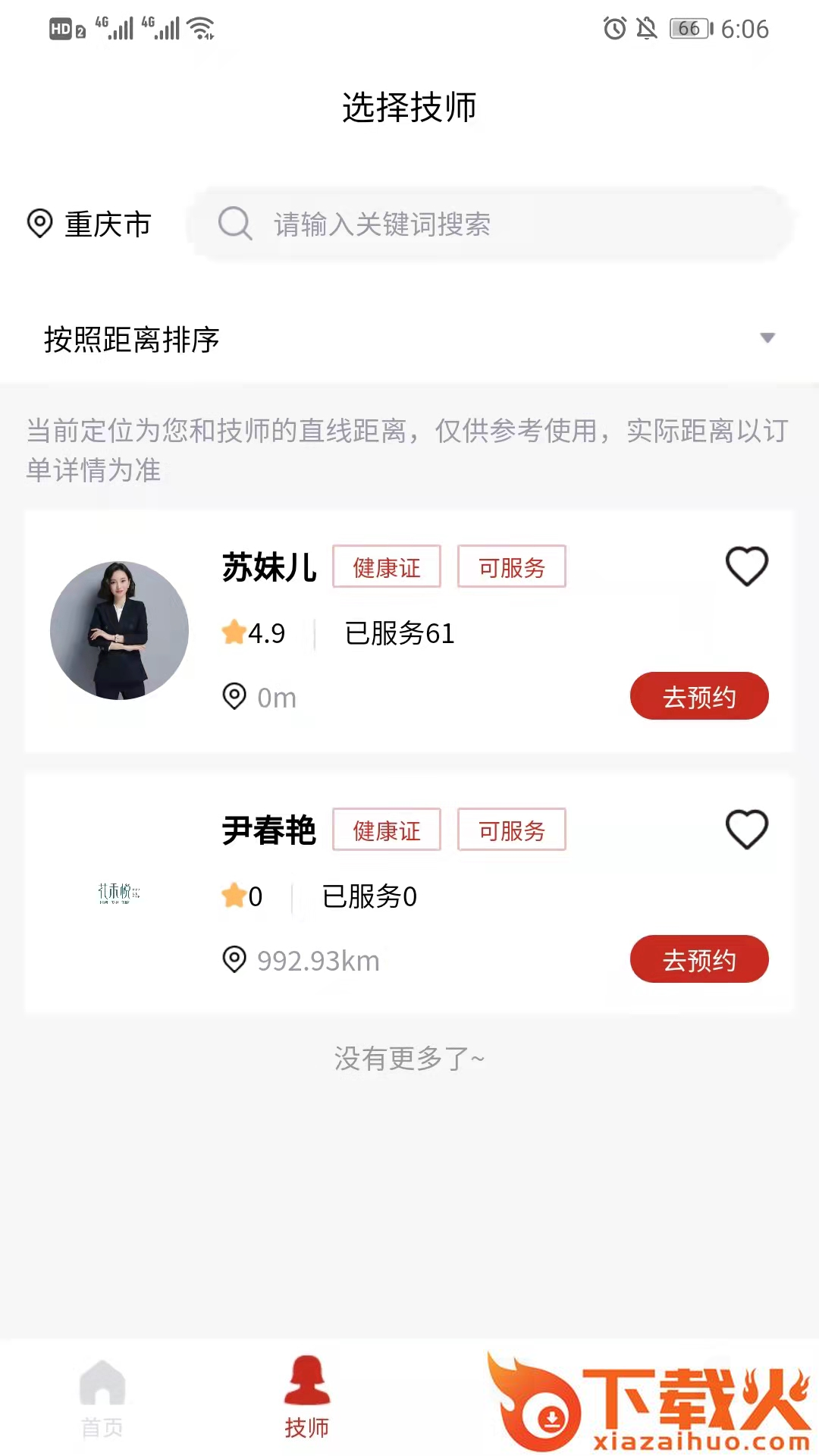The width and height of the screenshot is (819, 1456).
Task: Favorite technician 苏妹儿 via heart toggle
Action: click(746, 566)
